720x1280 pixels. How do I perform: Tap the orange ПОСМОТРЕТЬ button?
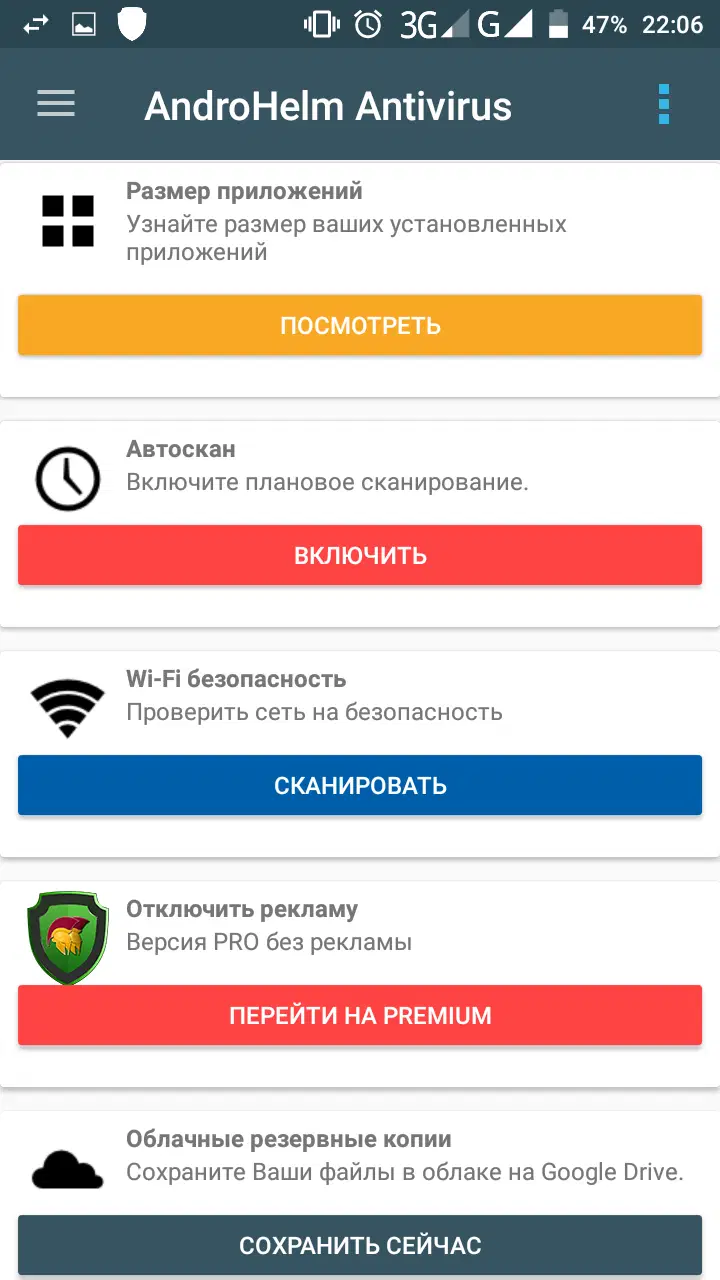360,325
